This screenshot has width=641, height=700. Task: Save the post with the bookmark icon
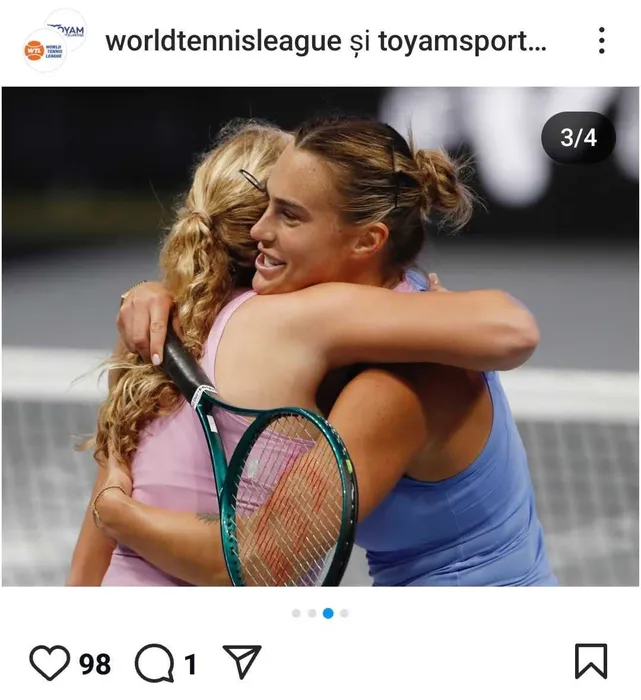click(591, 662)
